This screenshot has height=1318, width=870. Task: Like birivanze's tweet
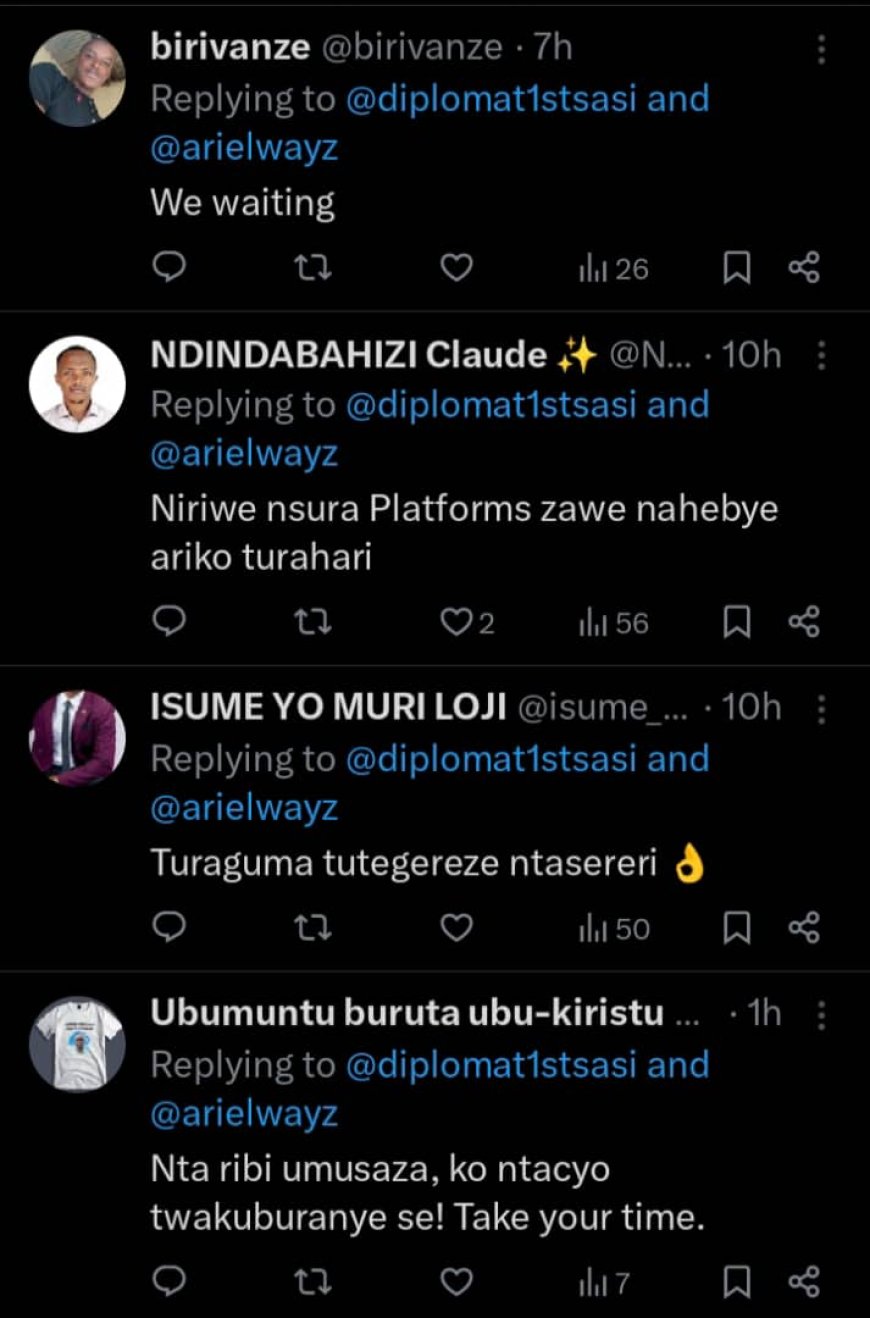457,268
